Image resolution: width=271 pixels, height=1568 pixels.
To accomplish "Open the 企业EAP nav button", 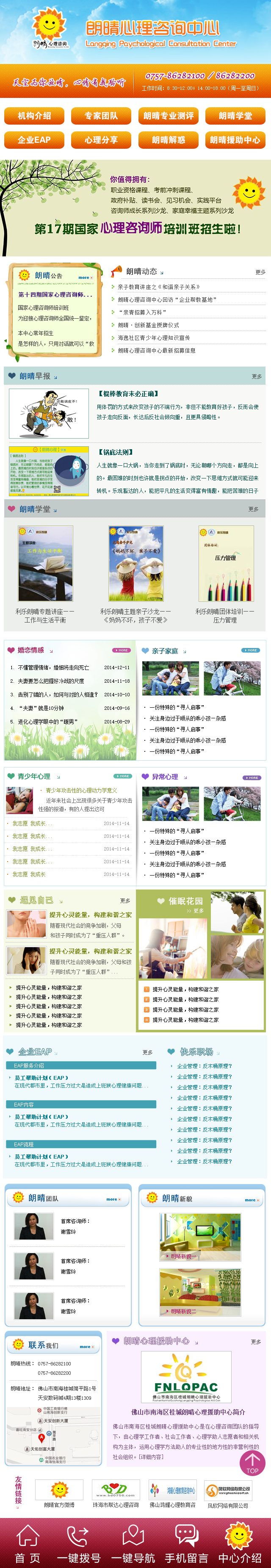I will (x=34, y=140).
